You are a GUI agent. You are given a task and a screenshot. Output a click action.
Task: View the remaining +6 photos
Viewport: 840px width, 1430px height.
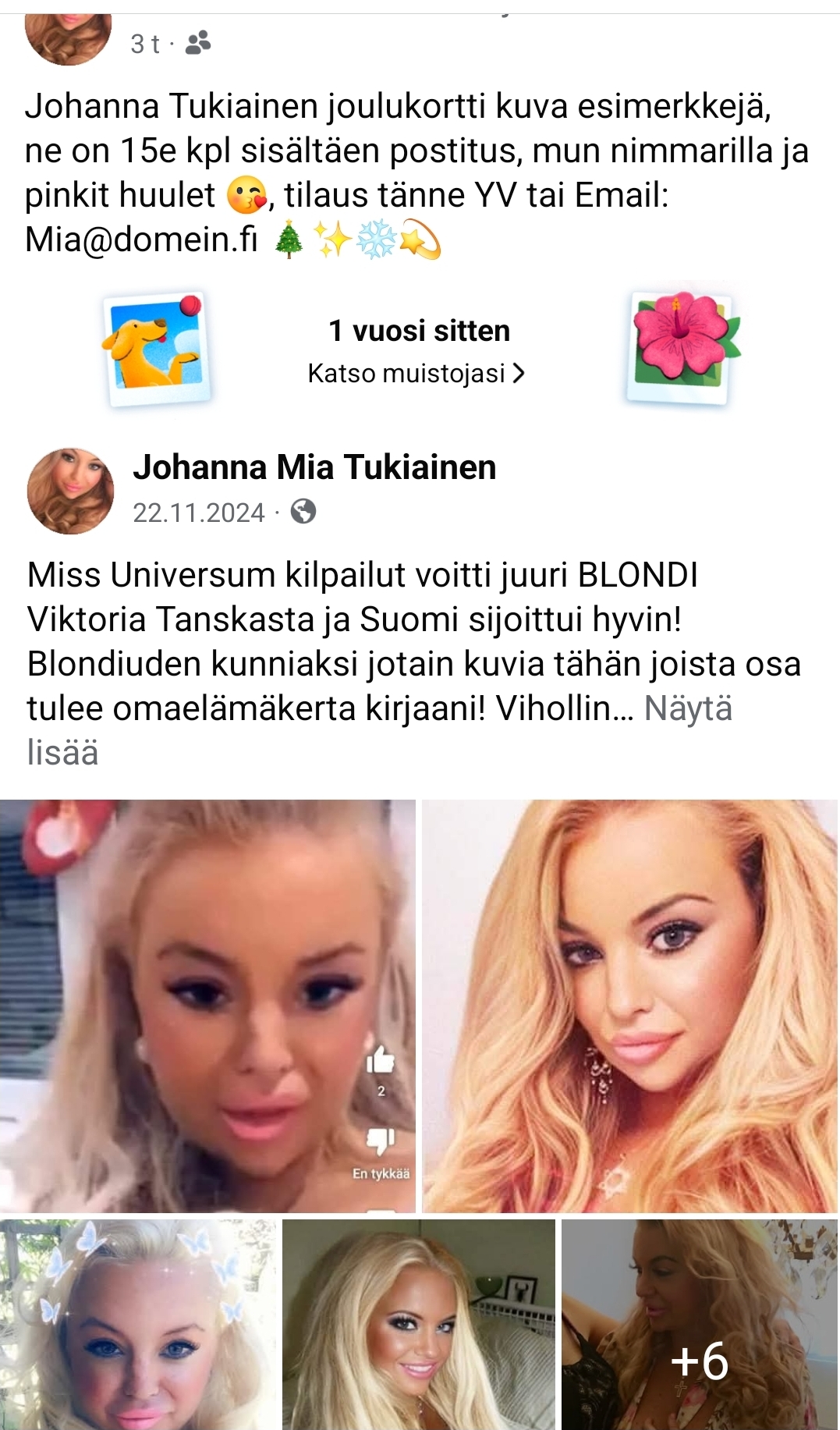point(700,1324)
